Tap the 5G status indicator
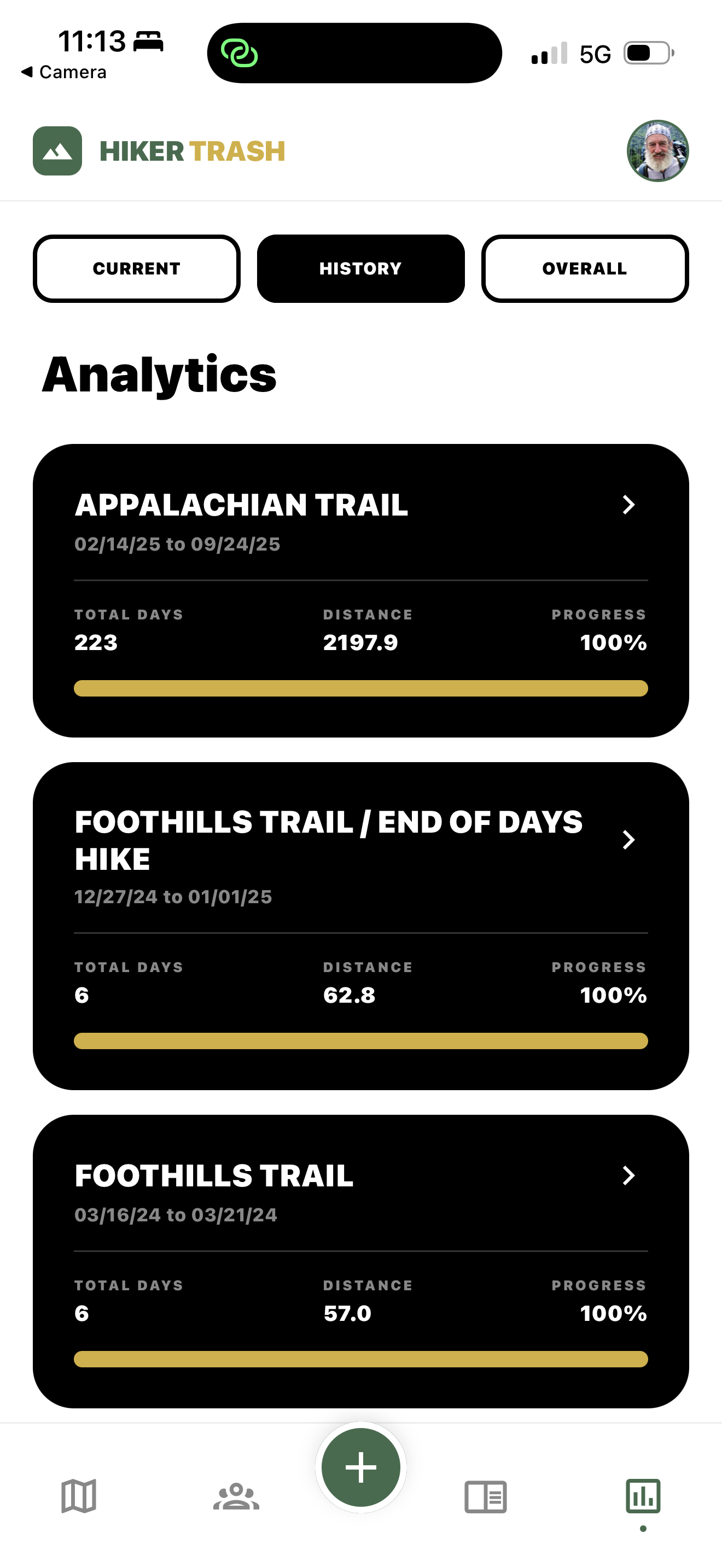Image resolution: width=722 pixels, height=1568 pixels. pos(595,54)
